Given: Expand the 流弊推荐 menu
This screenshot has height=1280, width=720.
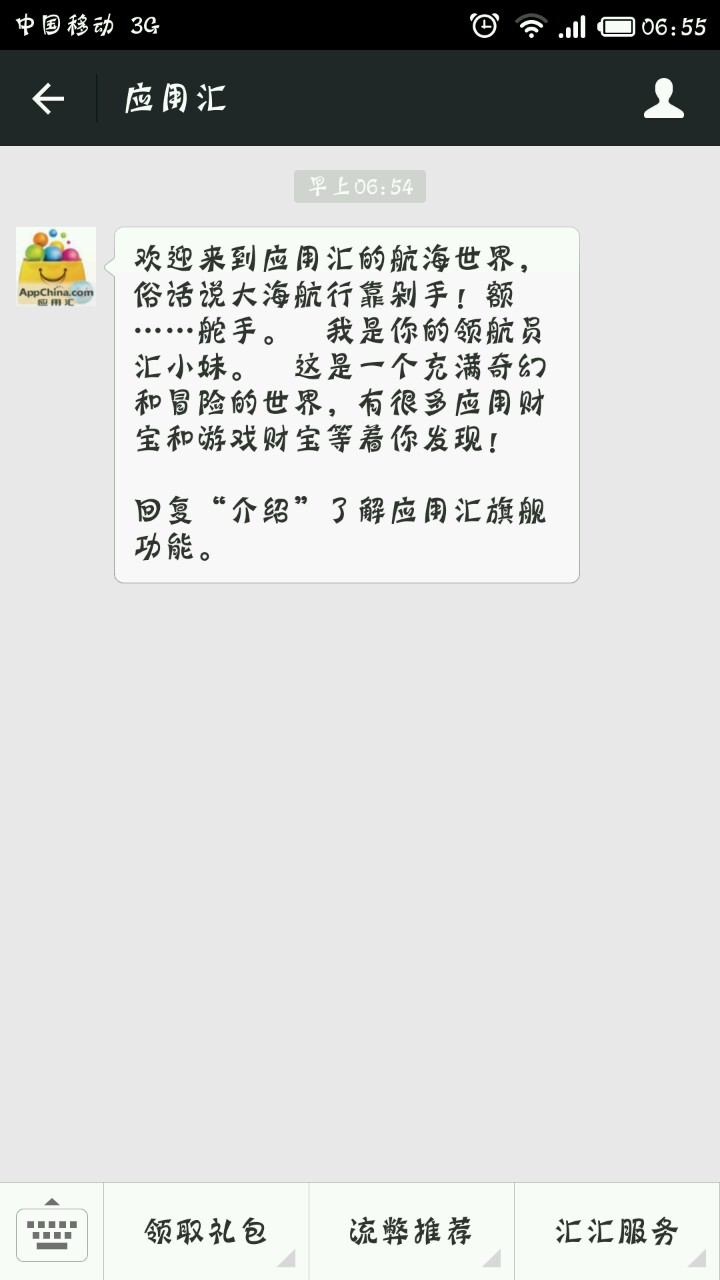Looking at the screenshot, I should (412, 1232).
